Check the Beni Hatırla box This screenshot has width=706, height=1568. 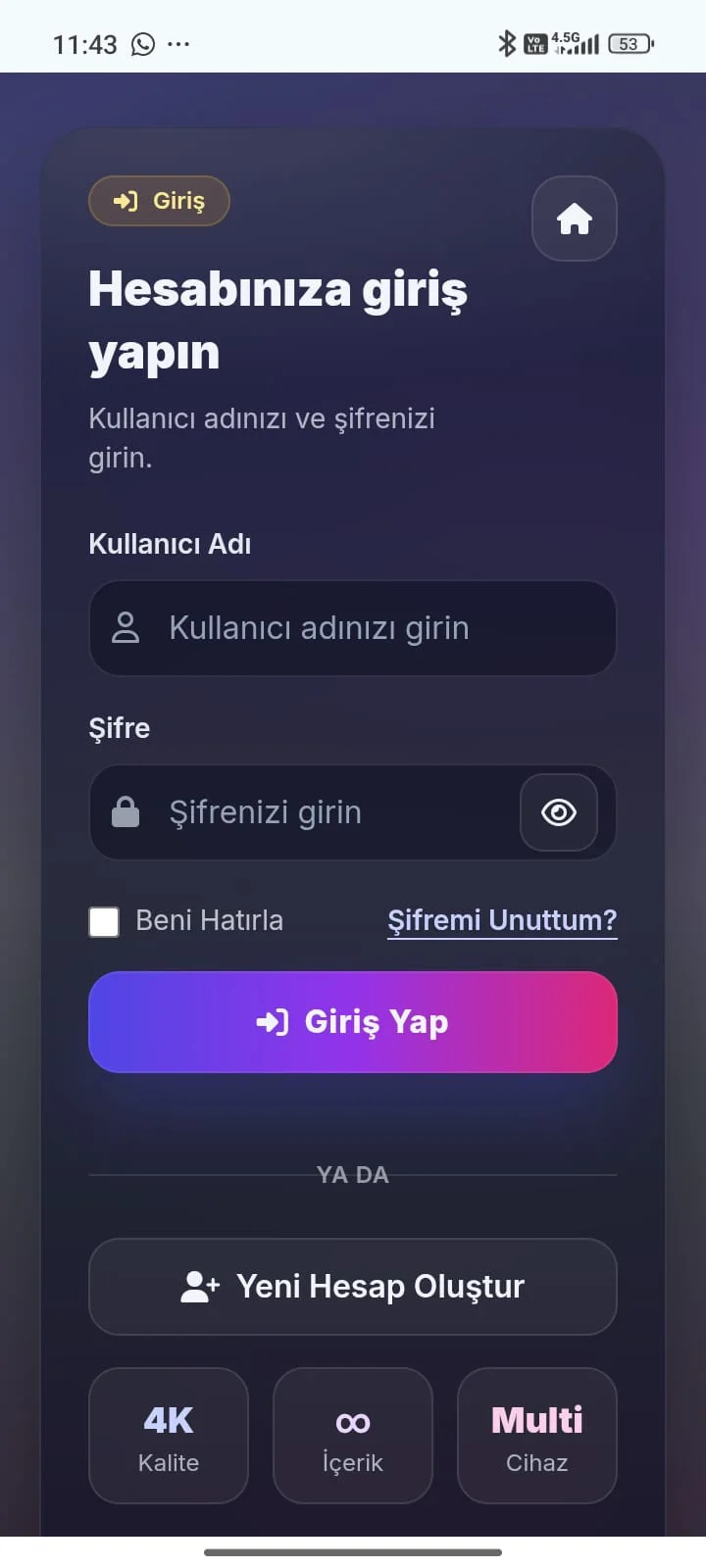coord(104,921)
